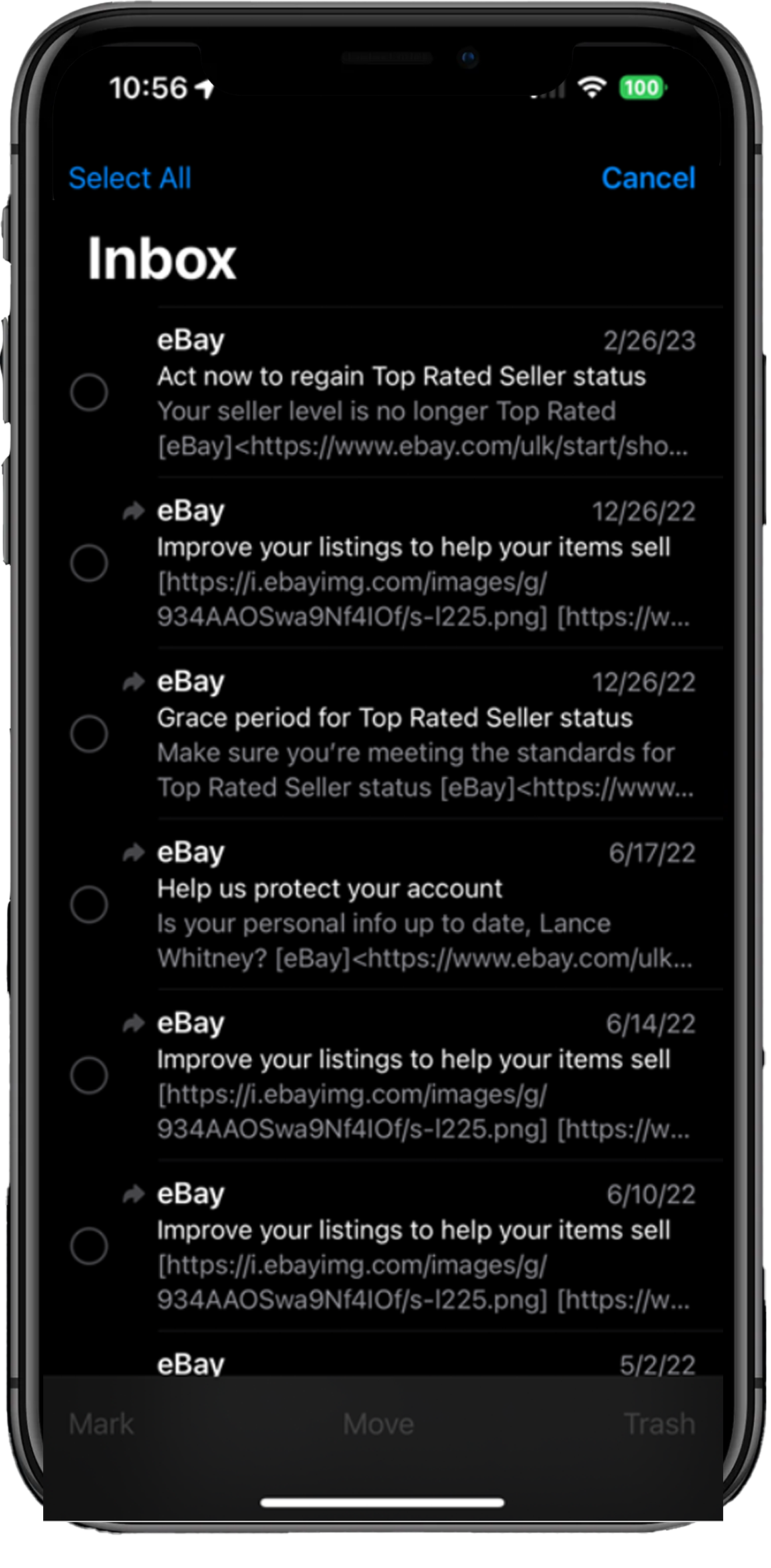The height and width of the screenshot is (1568, 771).
Task: Select the eBay email dated 6/14/22
Action: [x=89, y=1075]
